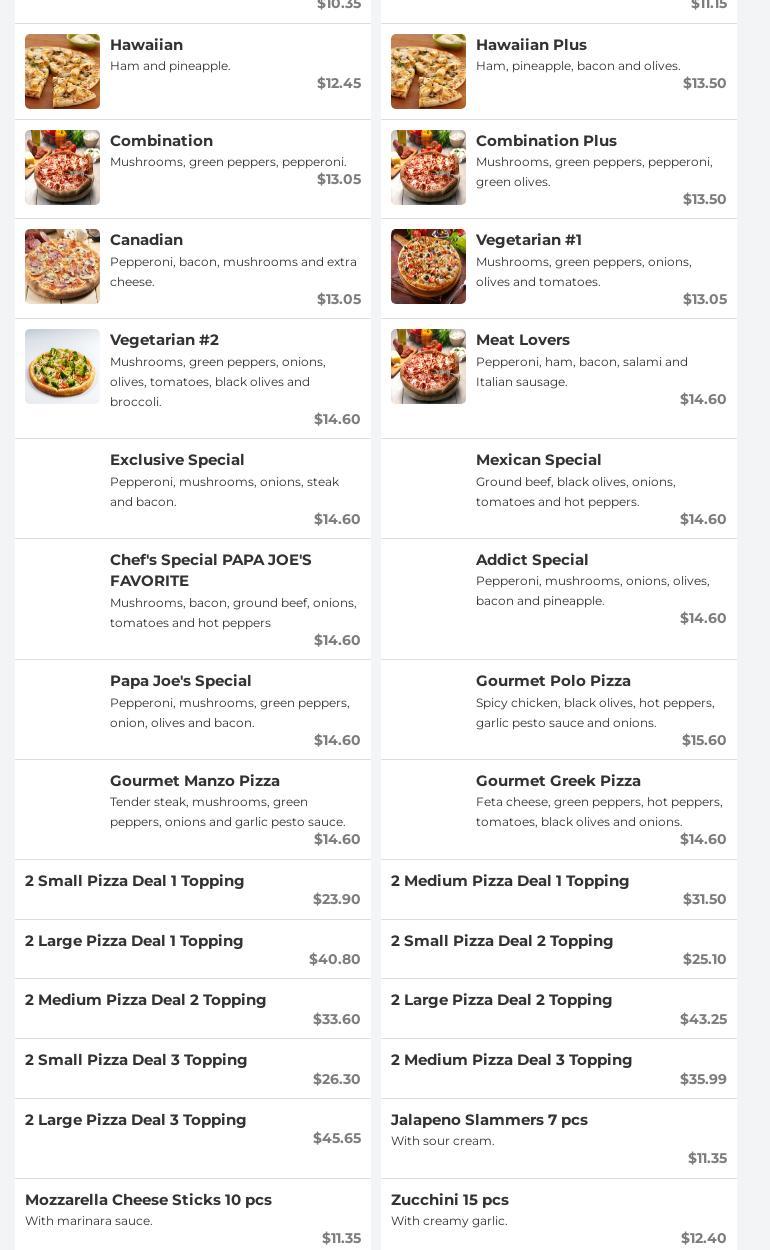Viewport: 770px width, 1250px height.
Task: Choose Chef's Special PAPA JOE'S FAVORITE
Action: (210, 570)
